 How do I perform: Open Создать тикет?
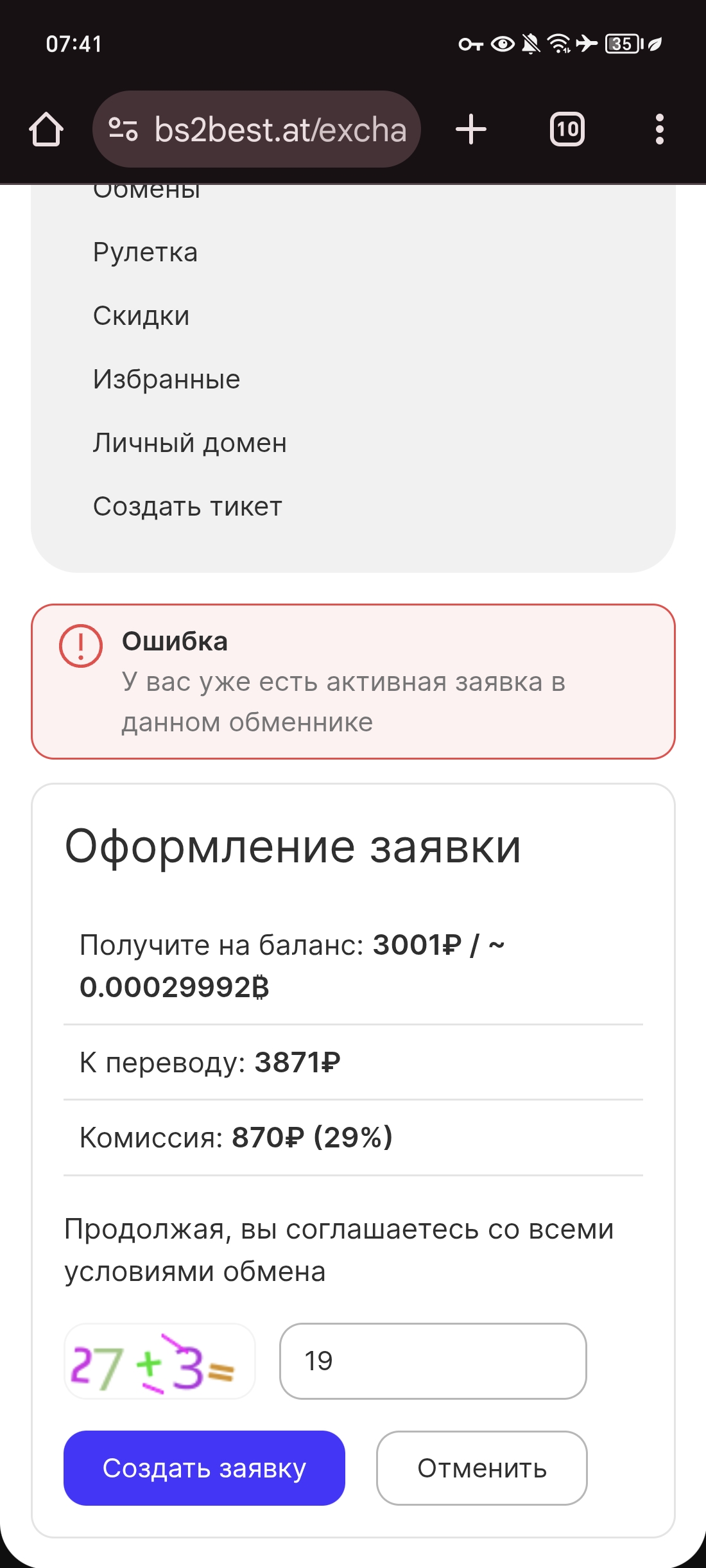187,507
